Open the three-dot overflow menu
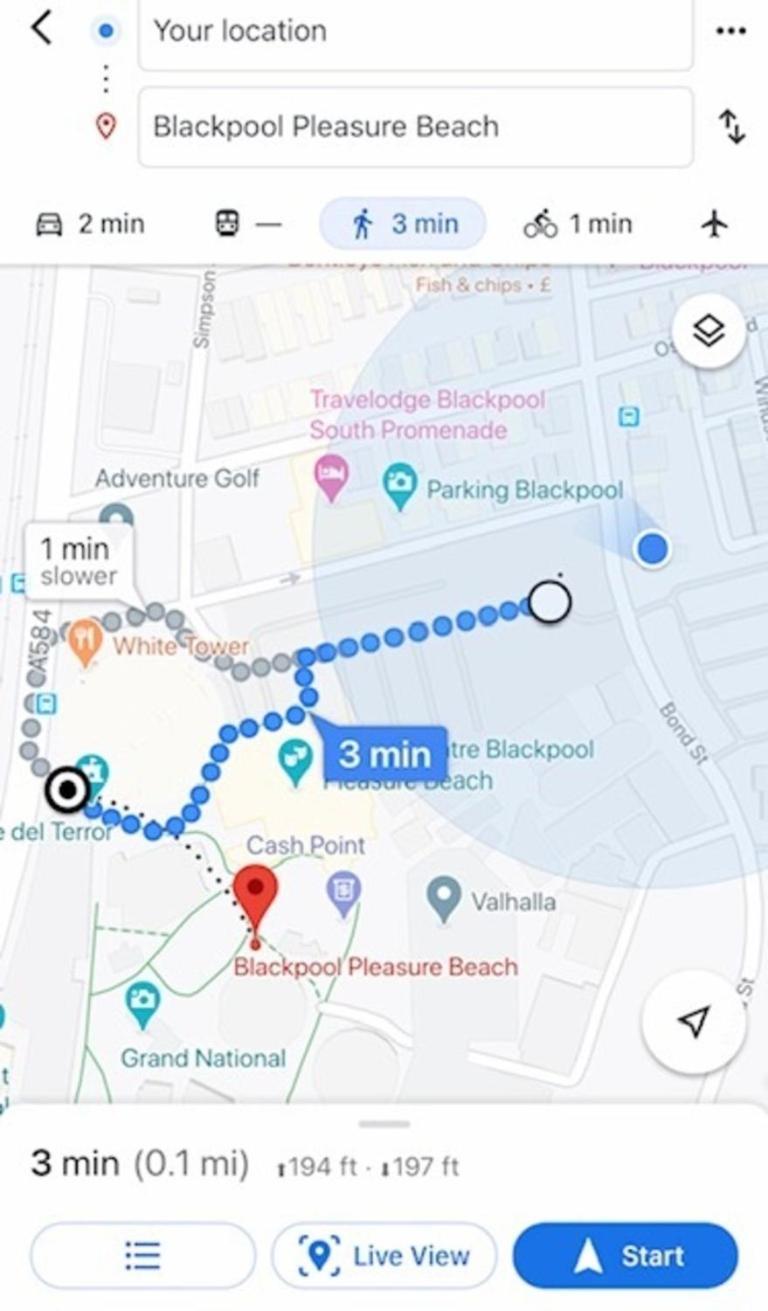768x1311 pixels. coord(731,31)
